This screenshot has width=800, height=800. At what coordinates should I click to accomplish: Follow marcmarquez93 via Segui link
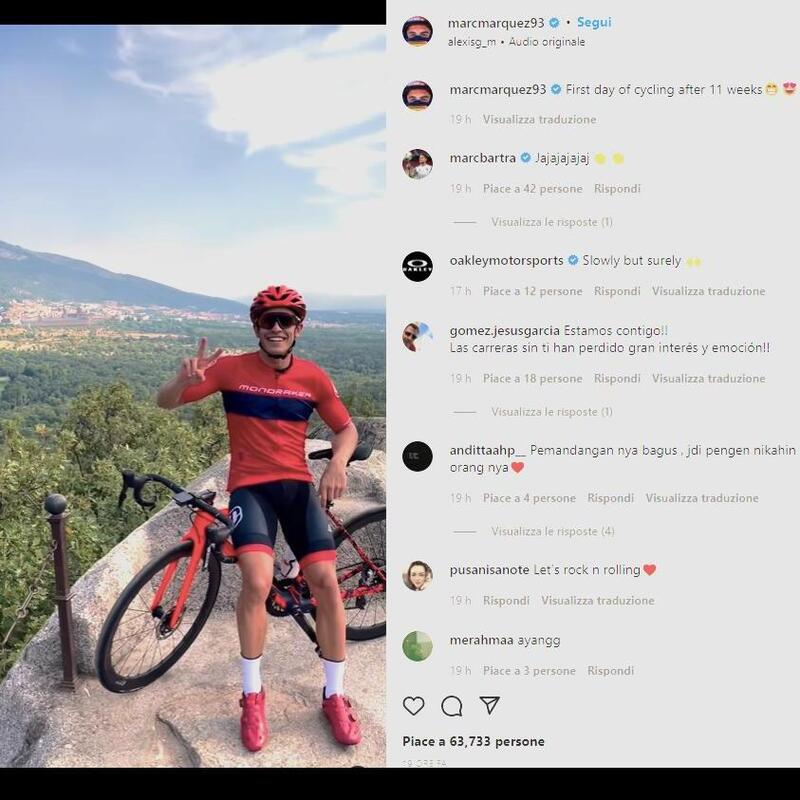[x=594, y=22]
